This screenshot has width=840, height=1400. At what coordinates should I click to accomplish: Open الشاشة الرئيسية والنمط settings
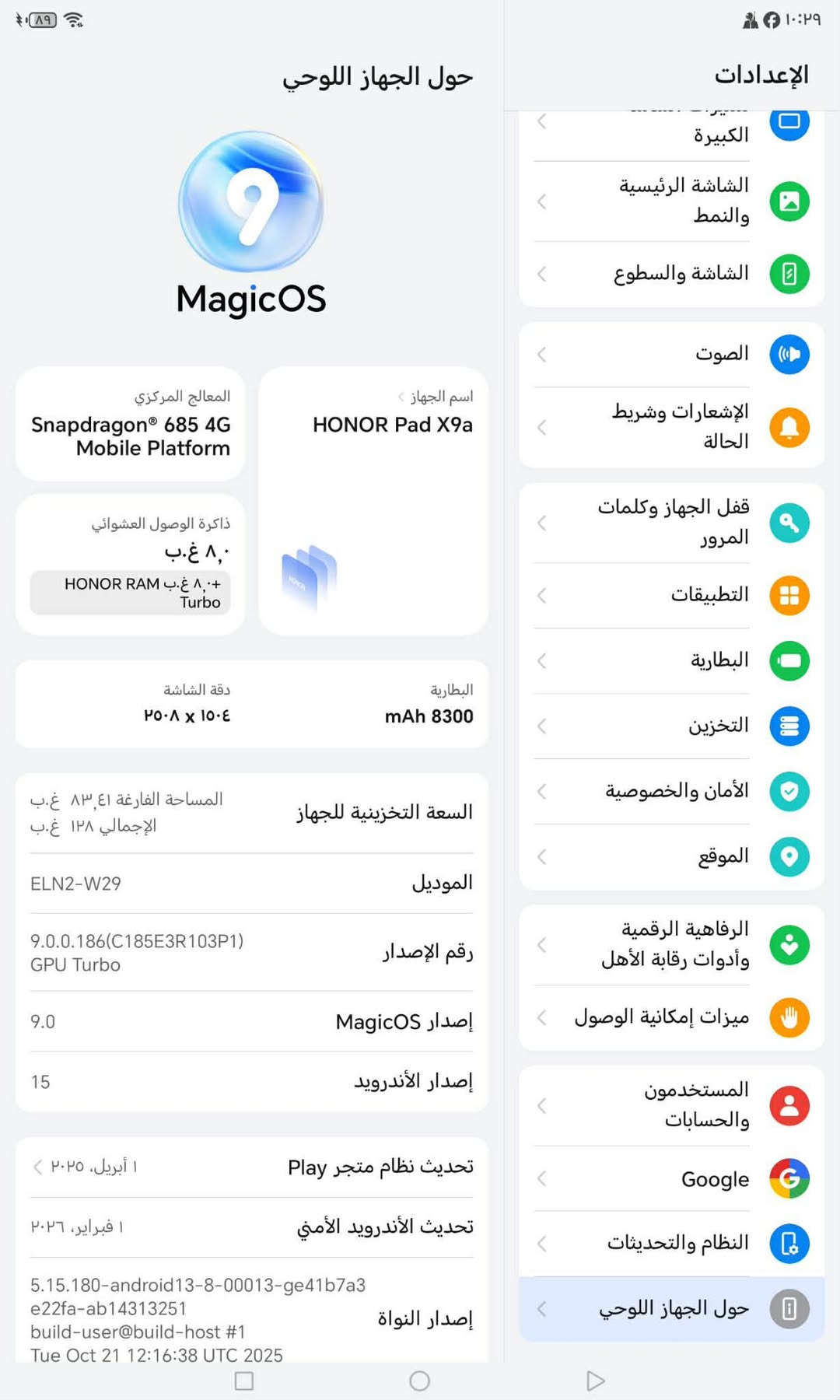(x=670, y=201)
